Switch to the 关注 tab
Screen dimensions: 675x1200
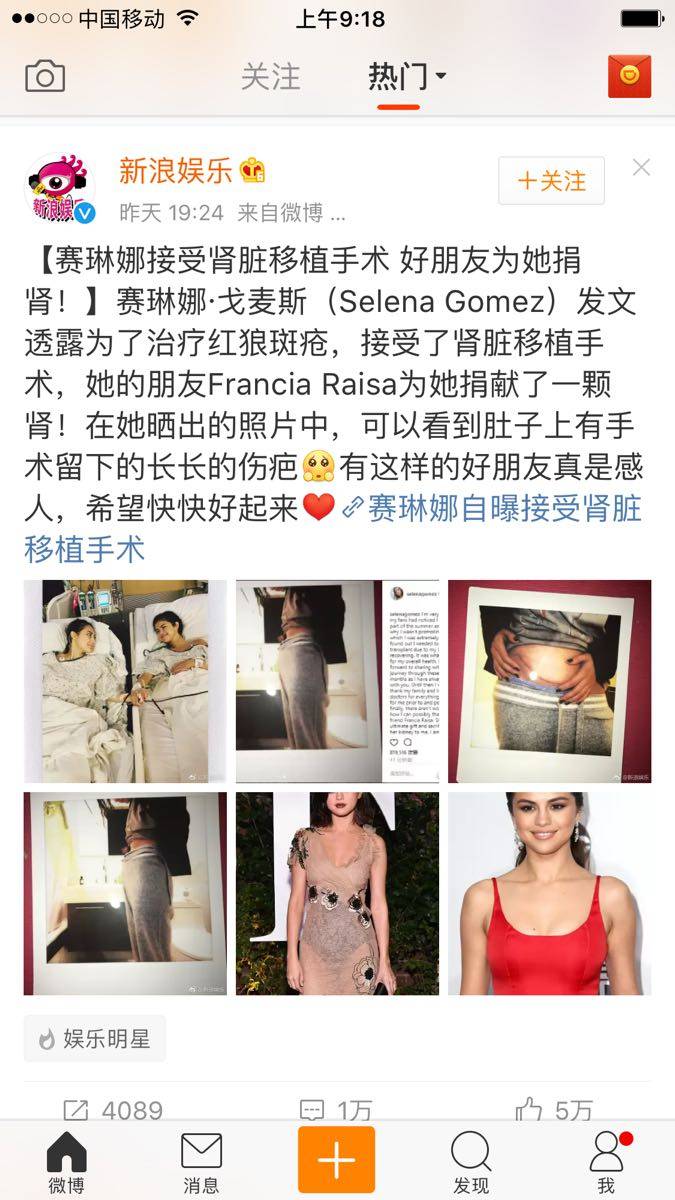[x=270, y=77]
